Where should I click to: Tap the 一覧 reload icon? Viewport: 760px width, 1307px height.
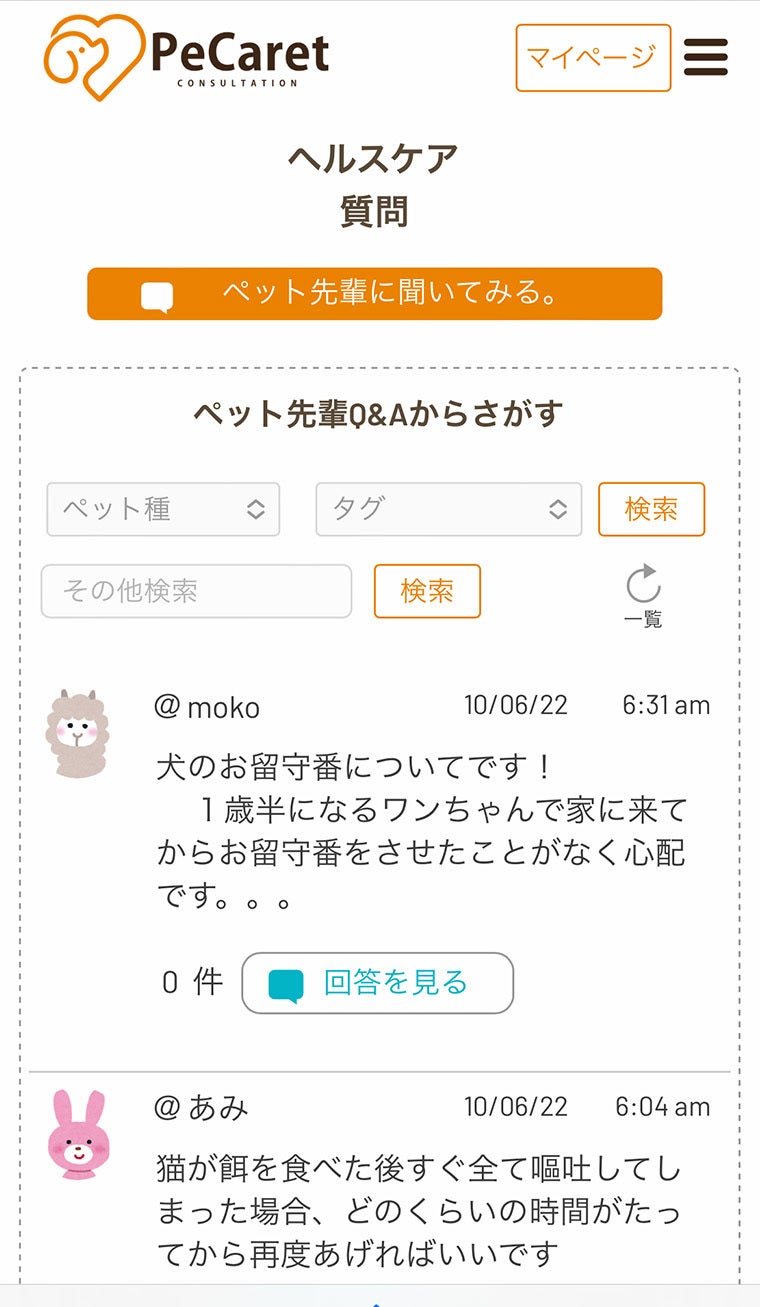[x=643, y=596]
